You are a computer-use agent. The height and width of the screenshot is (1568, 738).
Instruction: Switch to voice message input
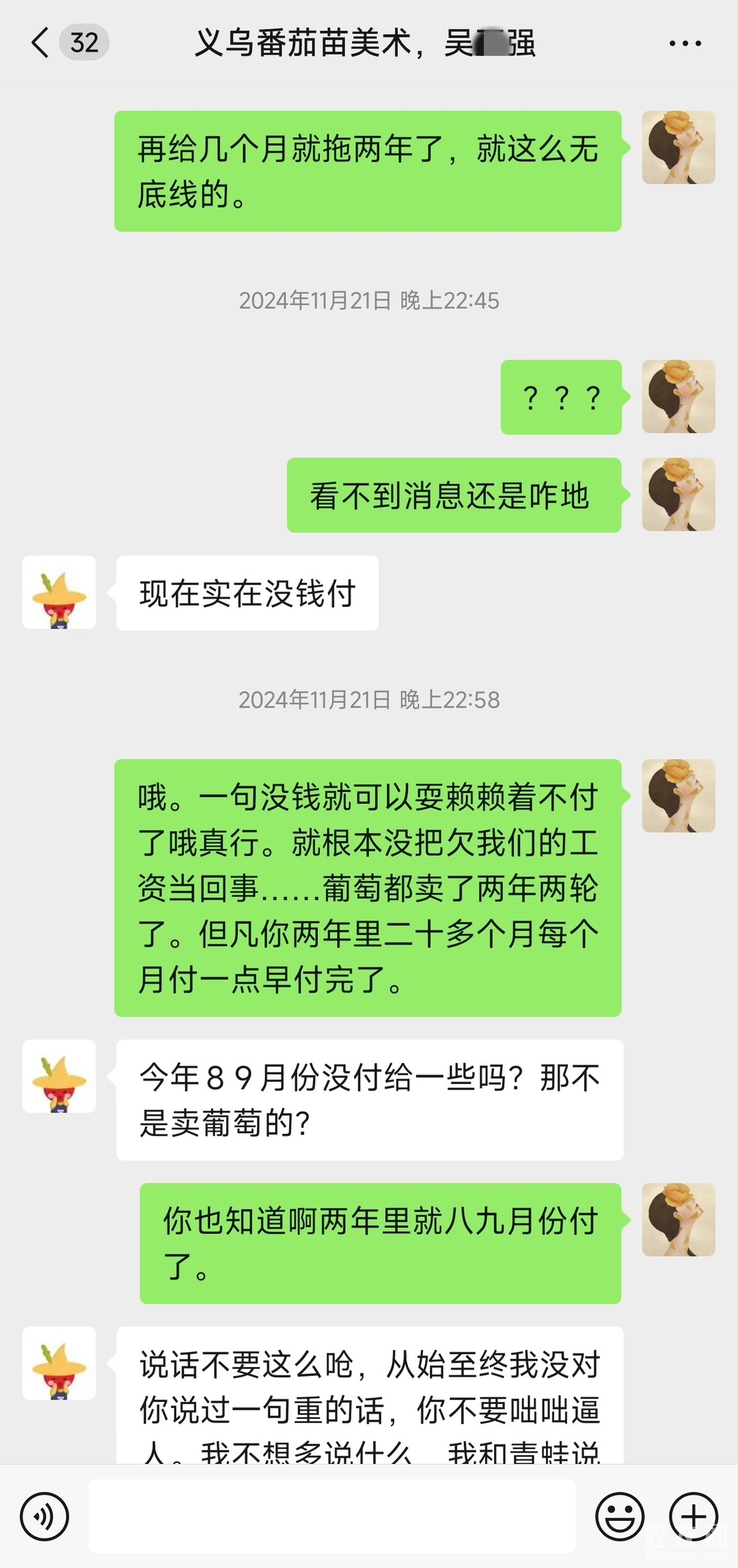tap(44, 1516)
